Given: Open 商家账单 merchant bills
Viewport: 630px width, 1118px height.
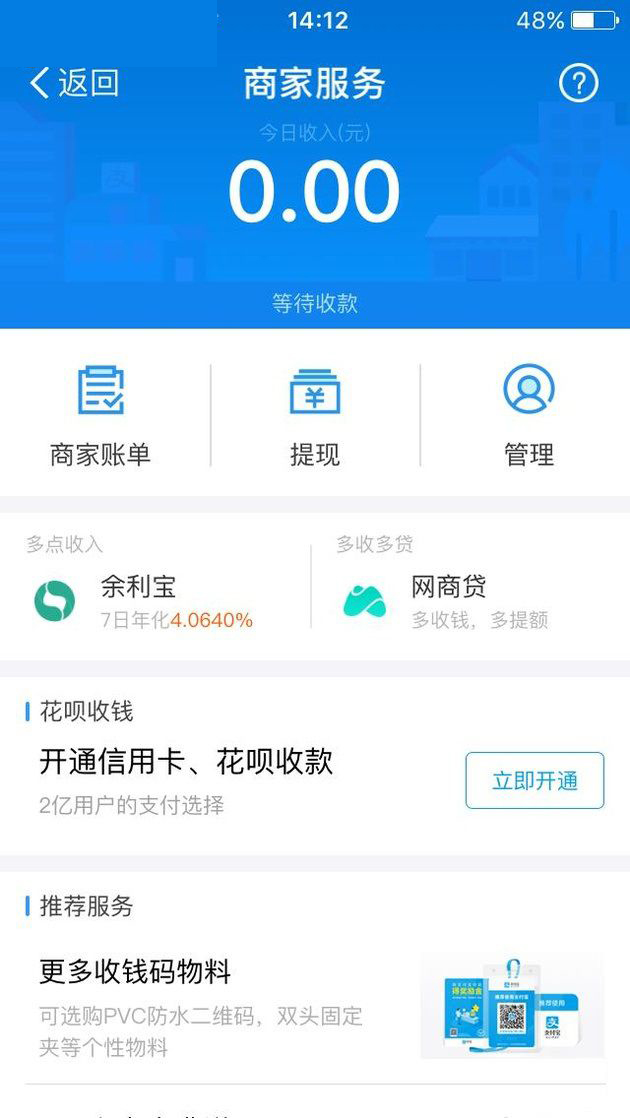Looking at the screenshot, I should [x=101, y=415].
